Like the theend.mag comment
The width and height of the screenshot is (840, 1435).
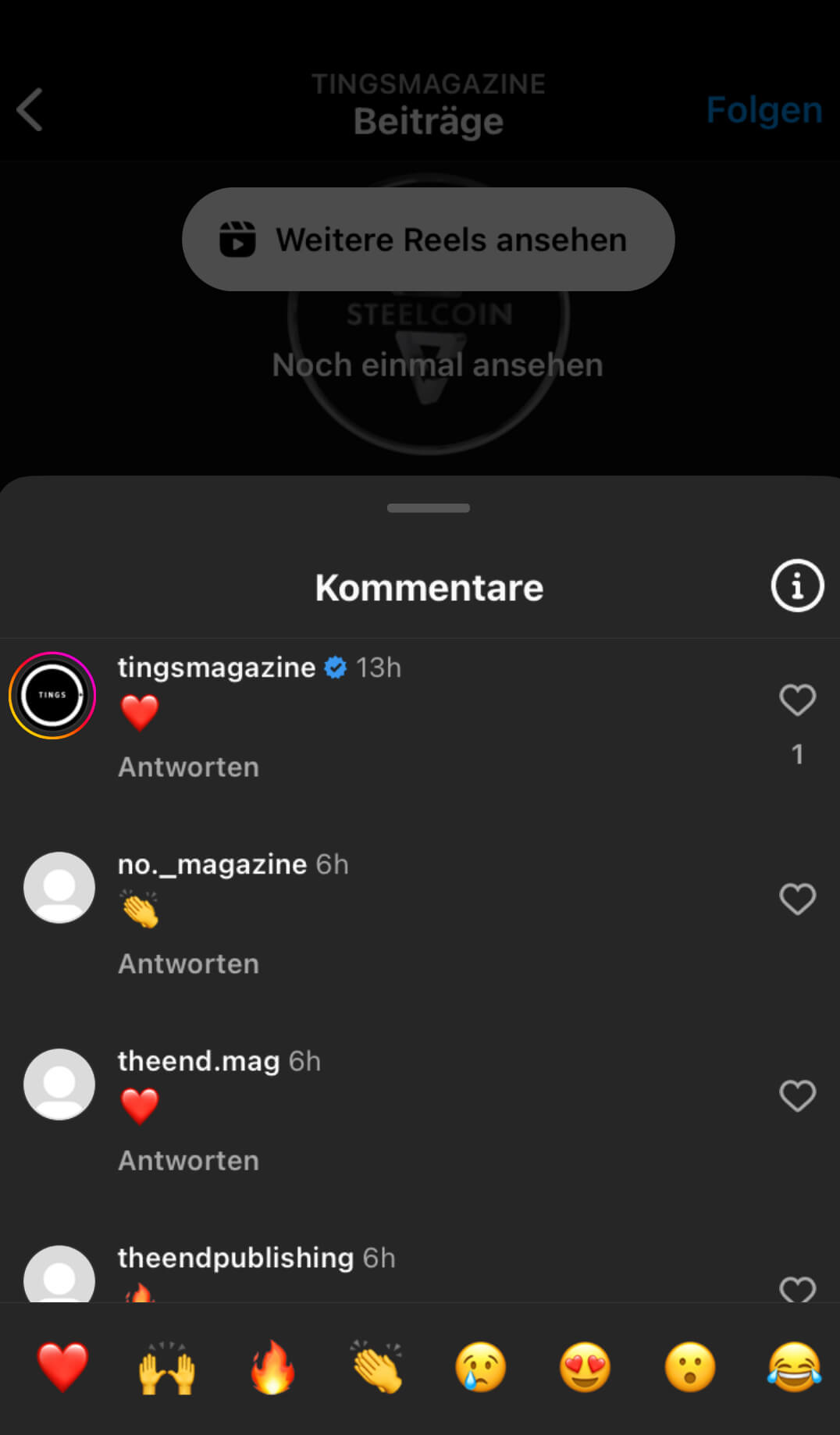797,1095
